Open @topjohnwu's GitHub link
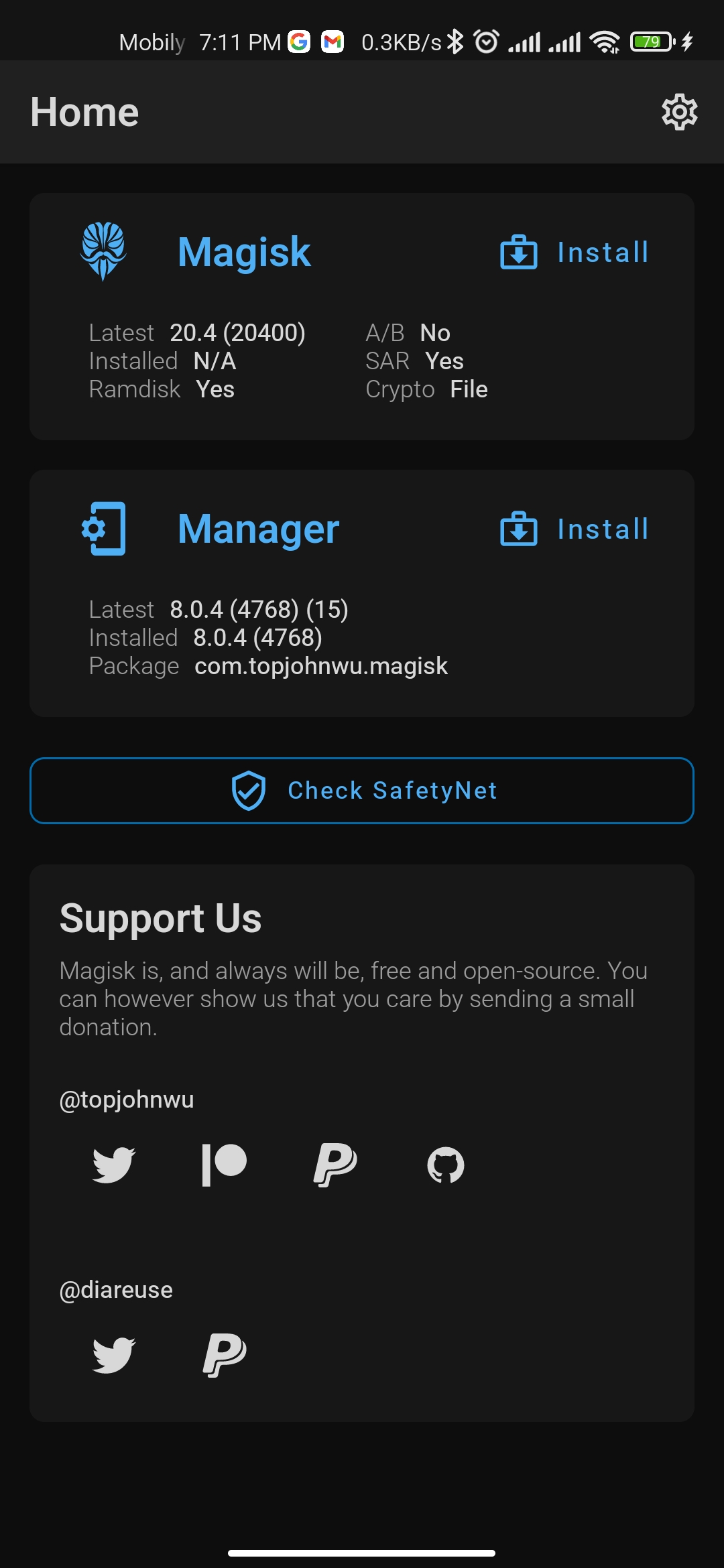724x1568 pixels. pyautogui.click(x=446, y=1165)
